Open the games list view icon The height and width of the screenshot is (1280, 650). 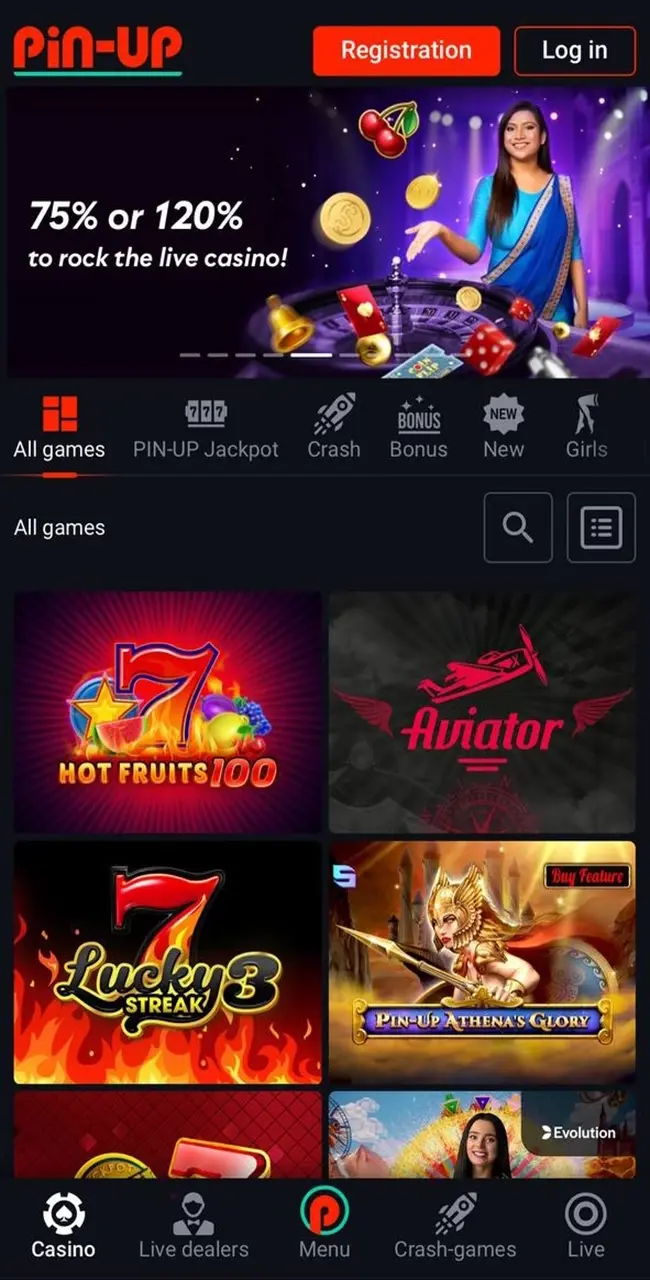coord(601,527)
